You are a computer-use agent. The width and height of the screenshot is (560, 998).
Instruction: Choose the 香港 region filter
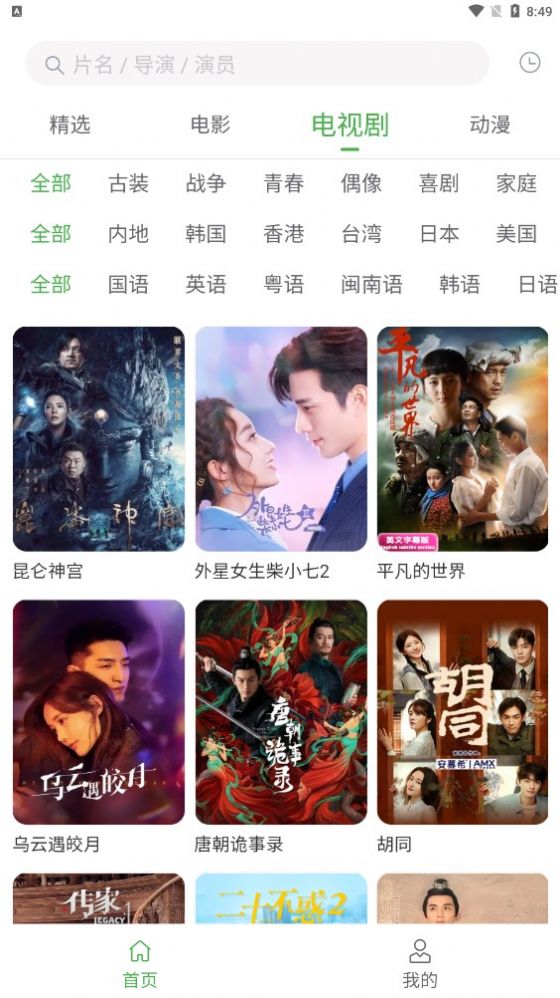(284, 234)
